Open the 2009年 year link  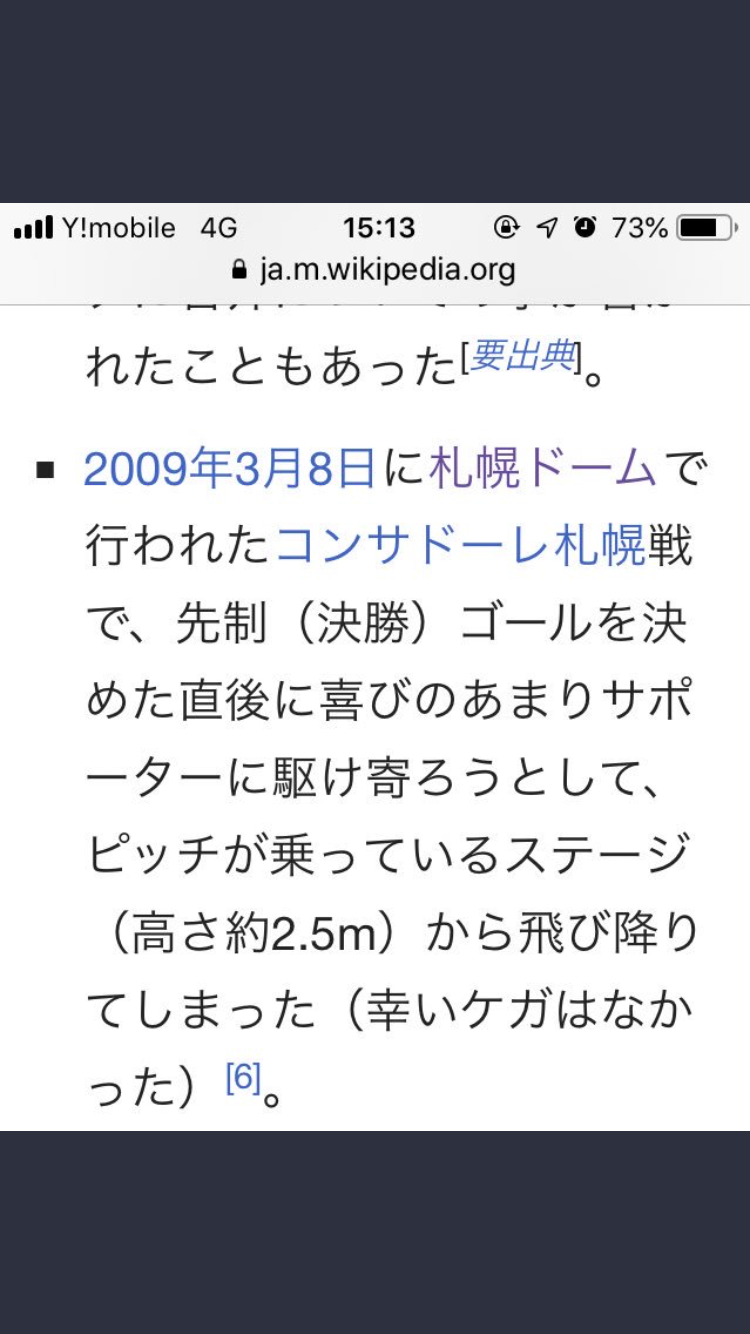(158, 469)
